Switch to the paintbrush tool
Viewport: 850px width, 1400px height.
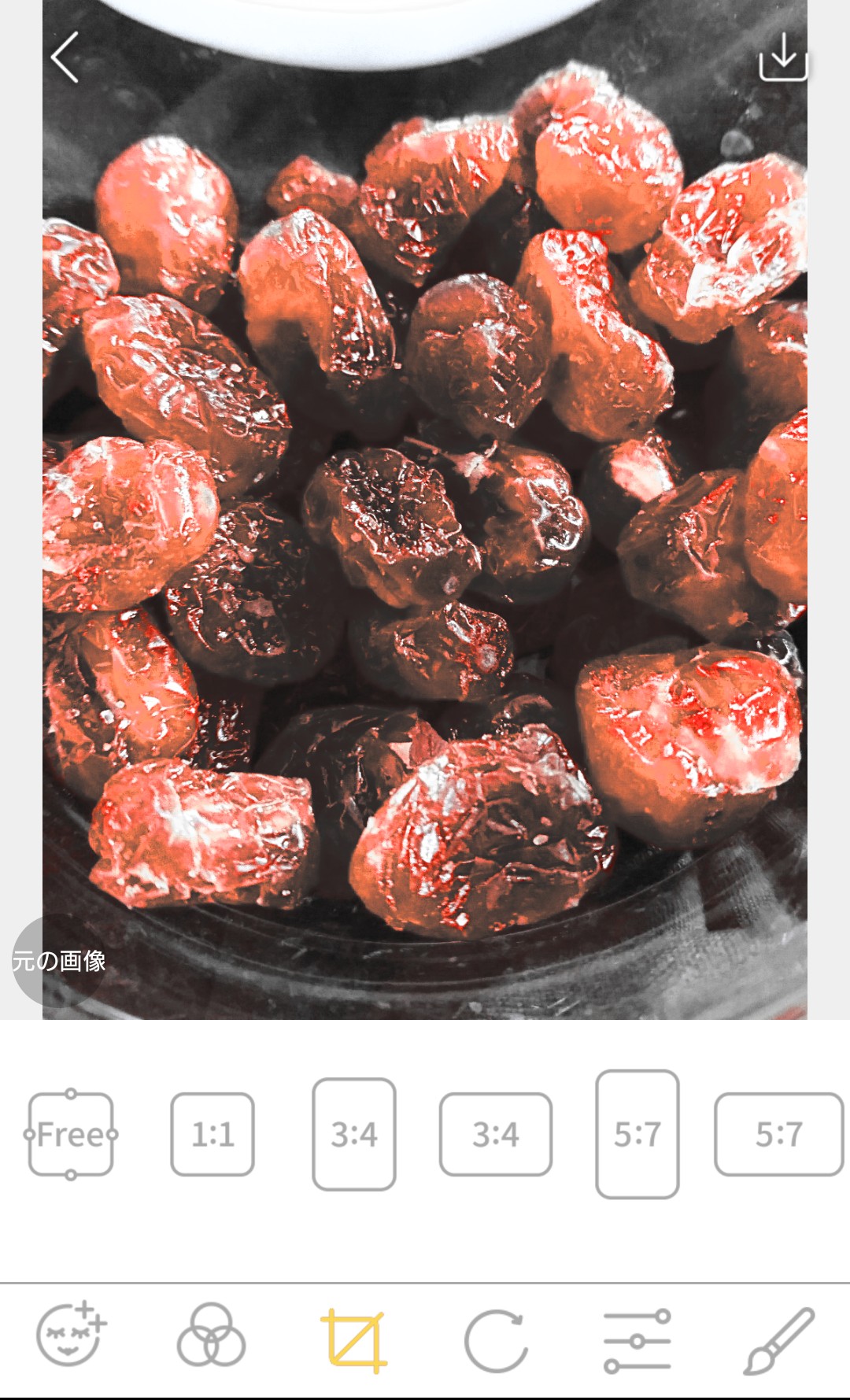tap(778, 1340)
